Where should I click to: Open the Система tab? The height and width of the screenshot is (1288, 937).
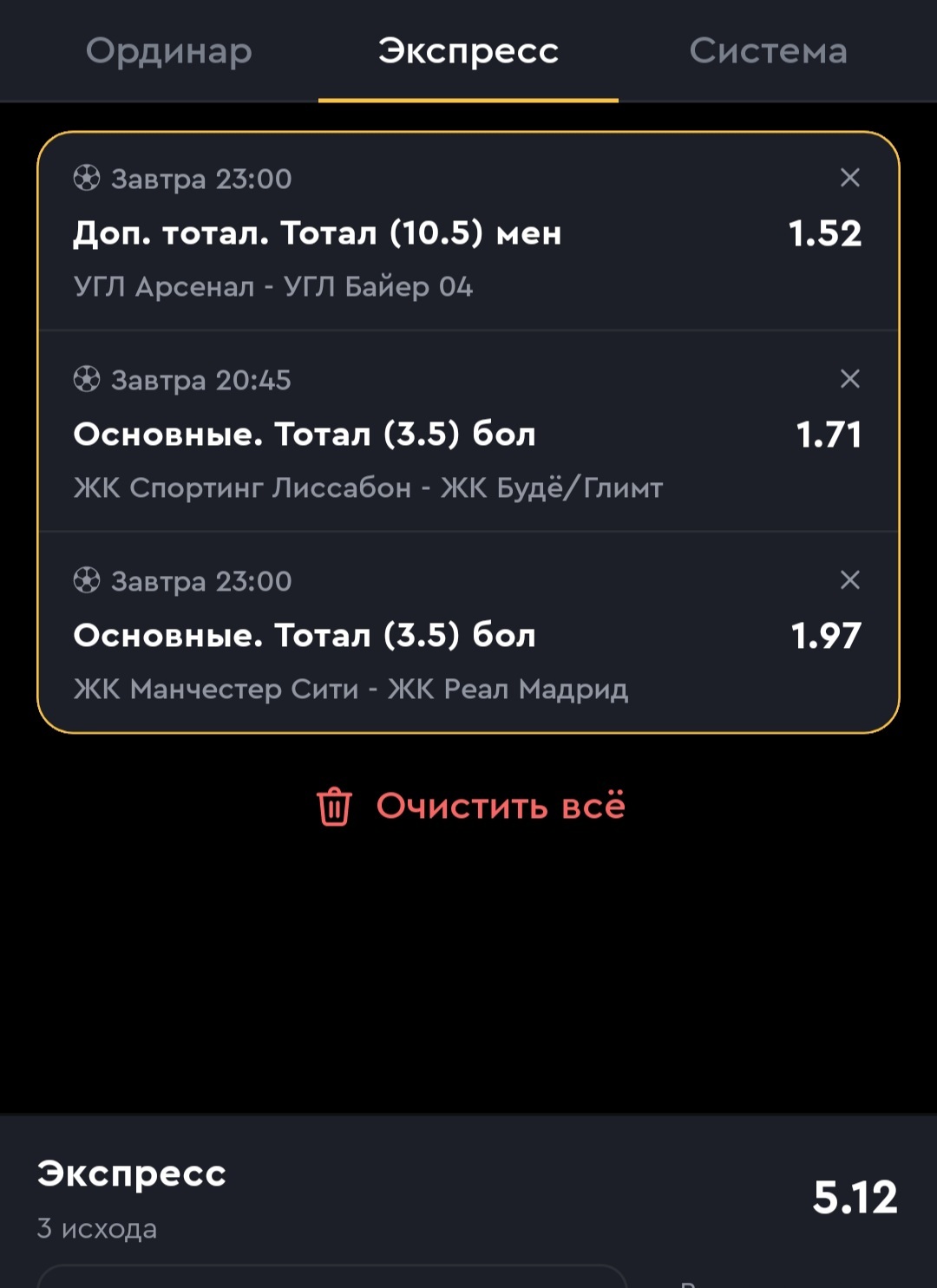[768, 51]
